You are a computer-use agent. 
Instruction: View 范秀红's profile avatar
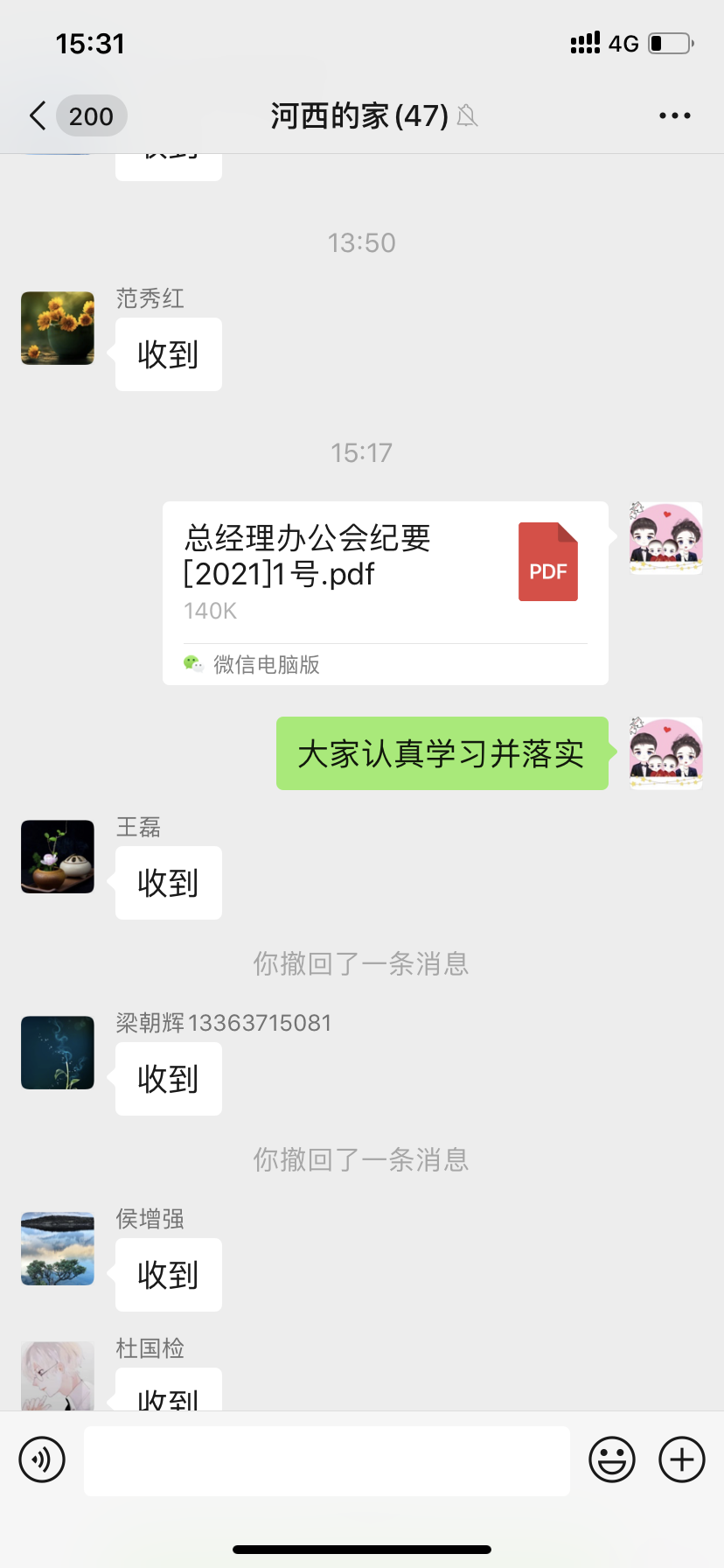click(x=58, y=328)
